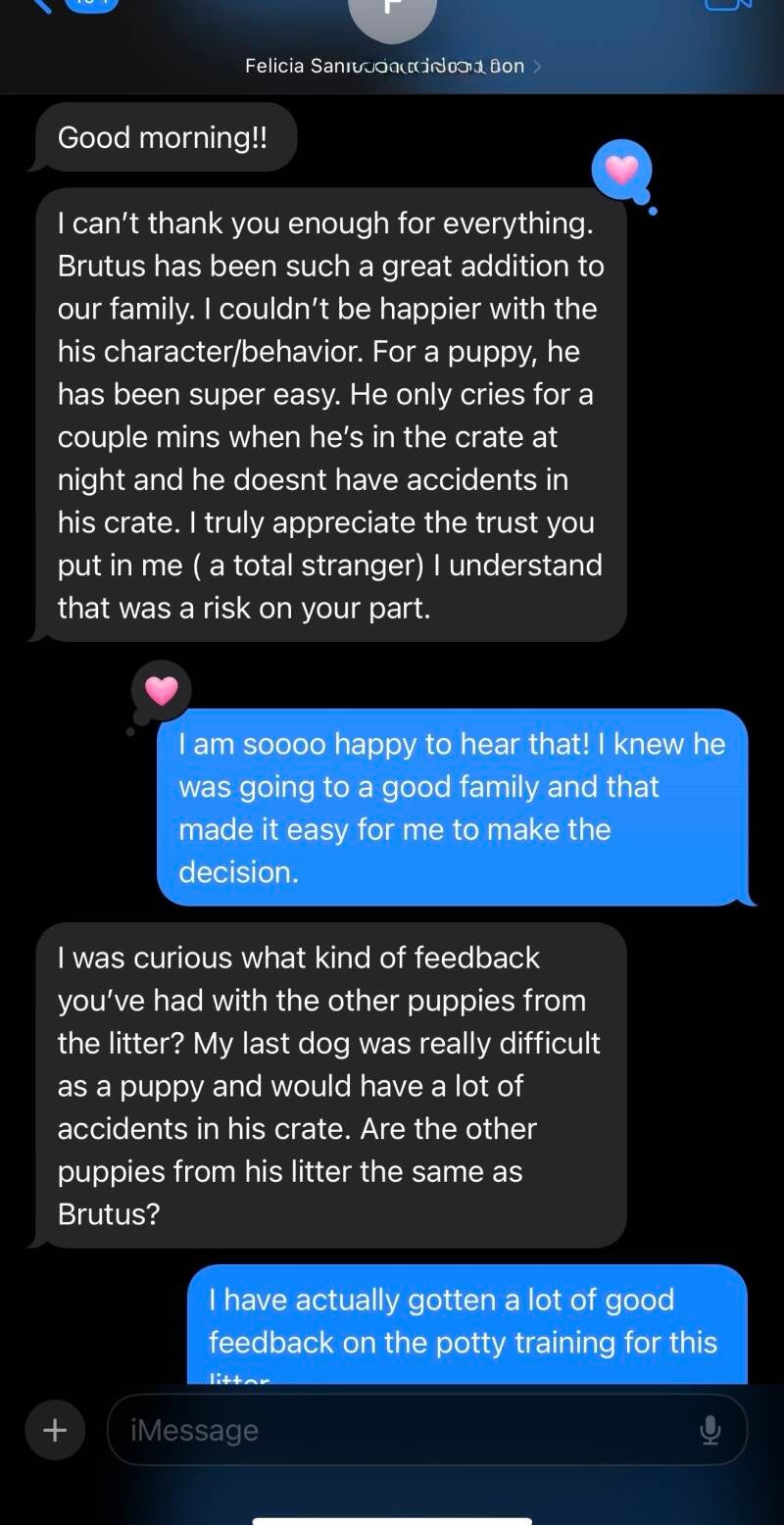Open Felicia's contact details

coord(392,66)
